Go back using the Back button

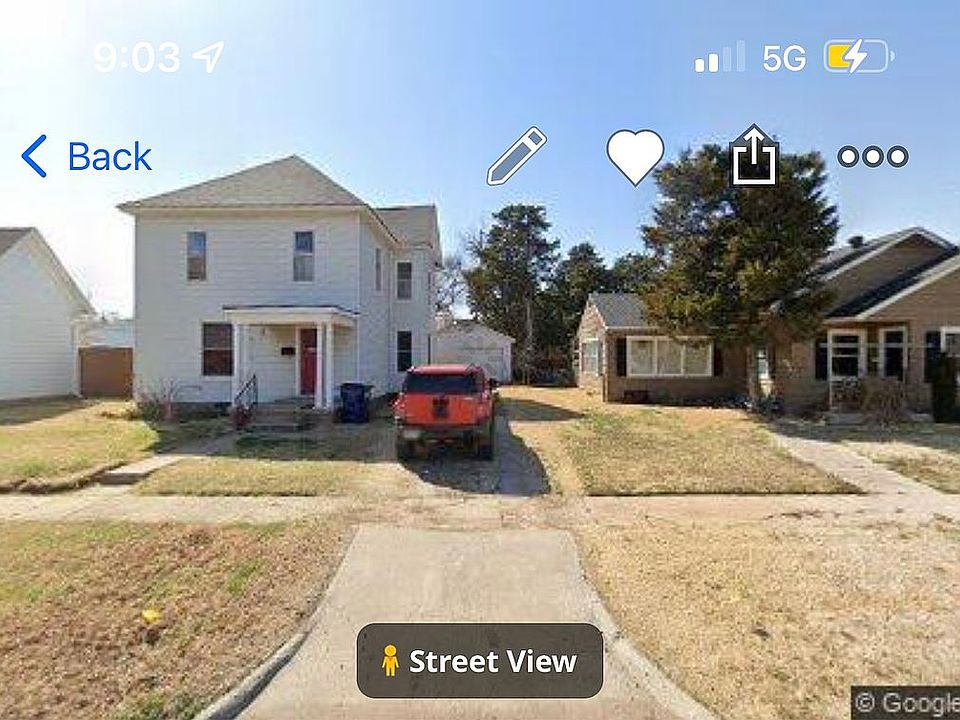click(86, 157)
